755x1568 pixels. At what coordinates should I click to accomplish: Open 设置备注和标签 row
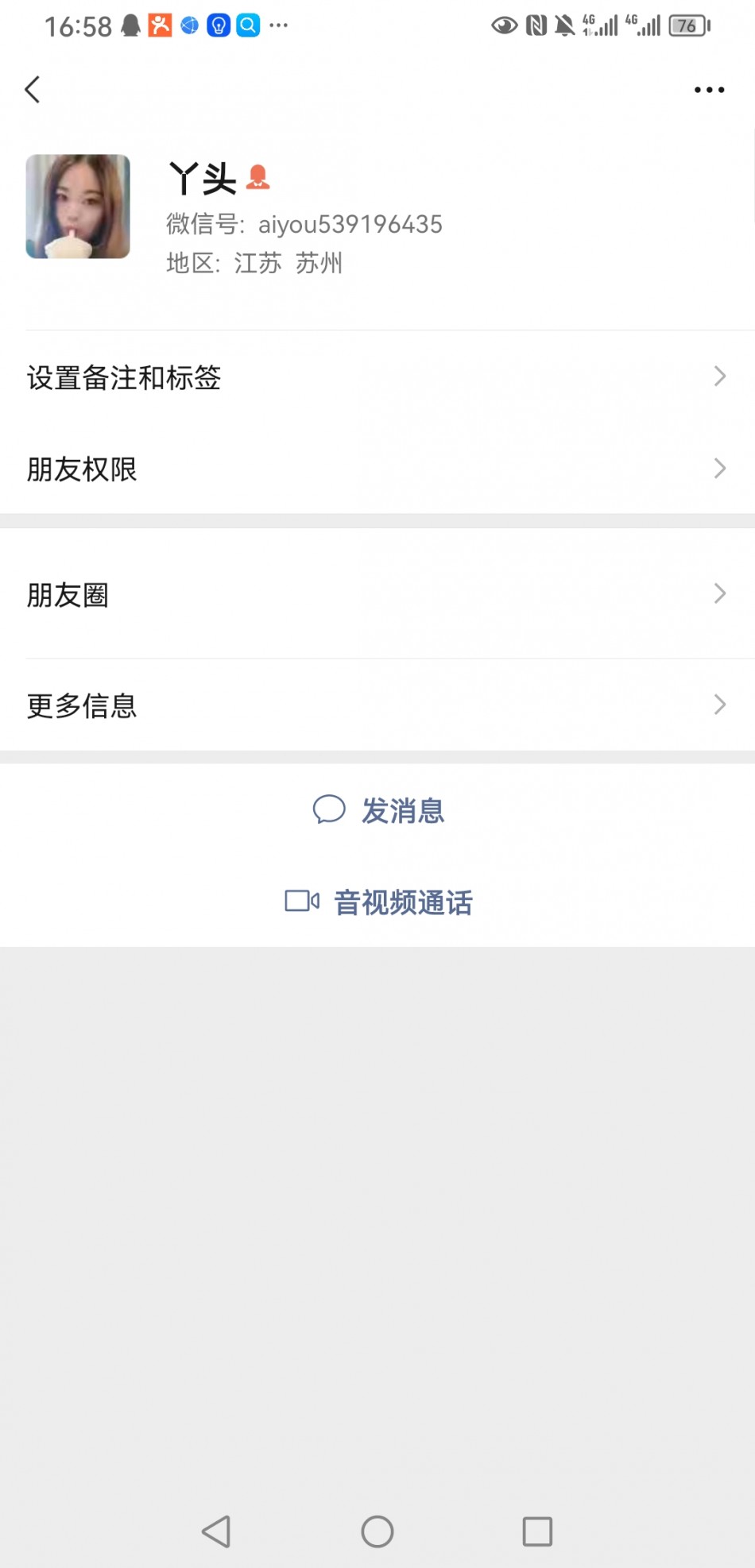377,377
